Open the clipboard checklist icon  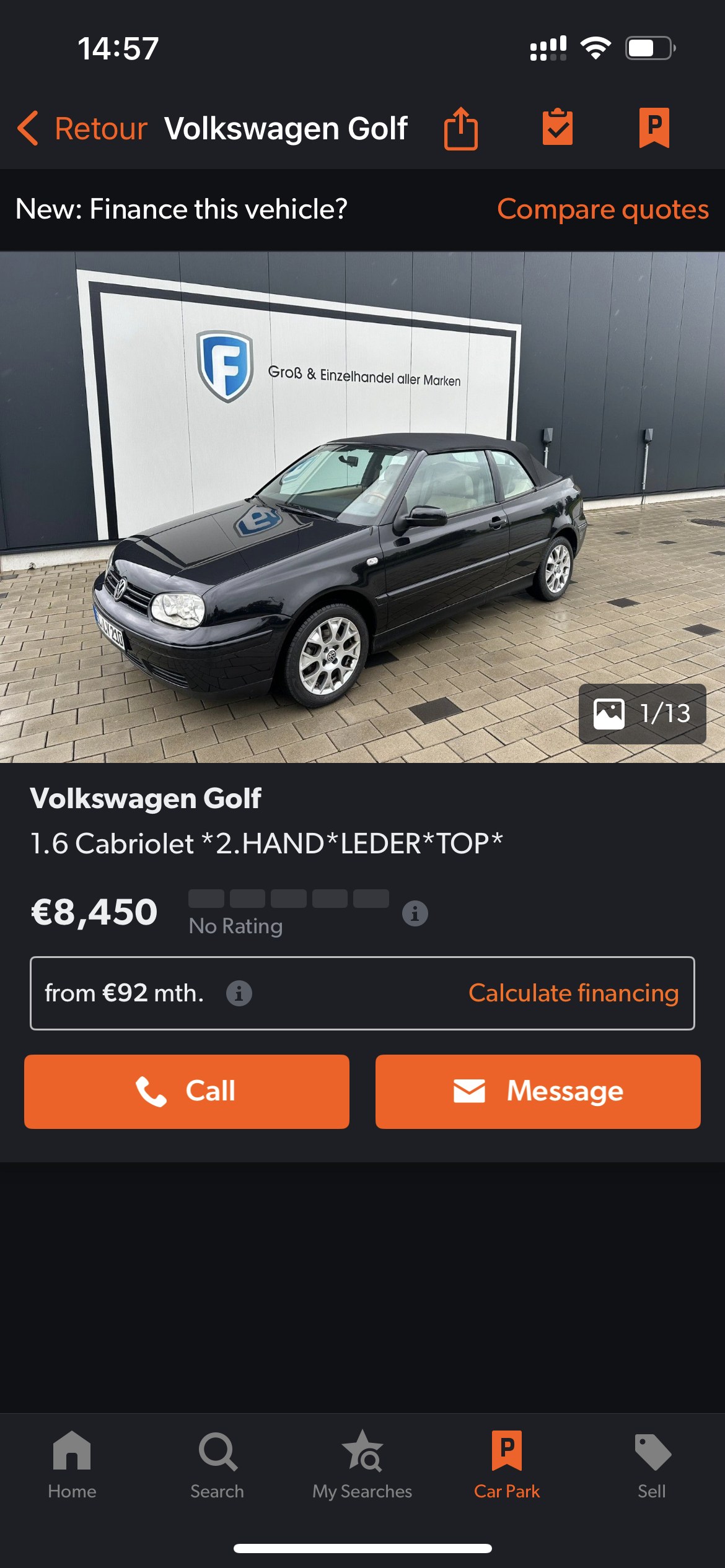tap(557, 128)
